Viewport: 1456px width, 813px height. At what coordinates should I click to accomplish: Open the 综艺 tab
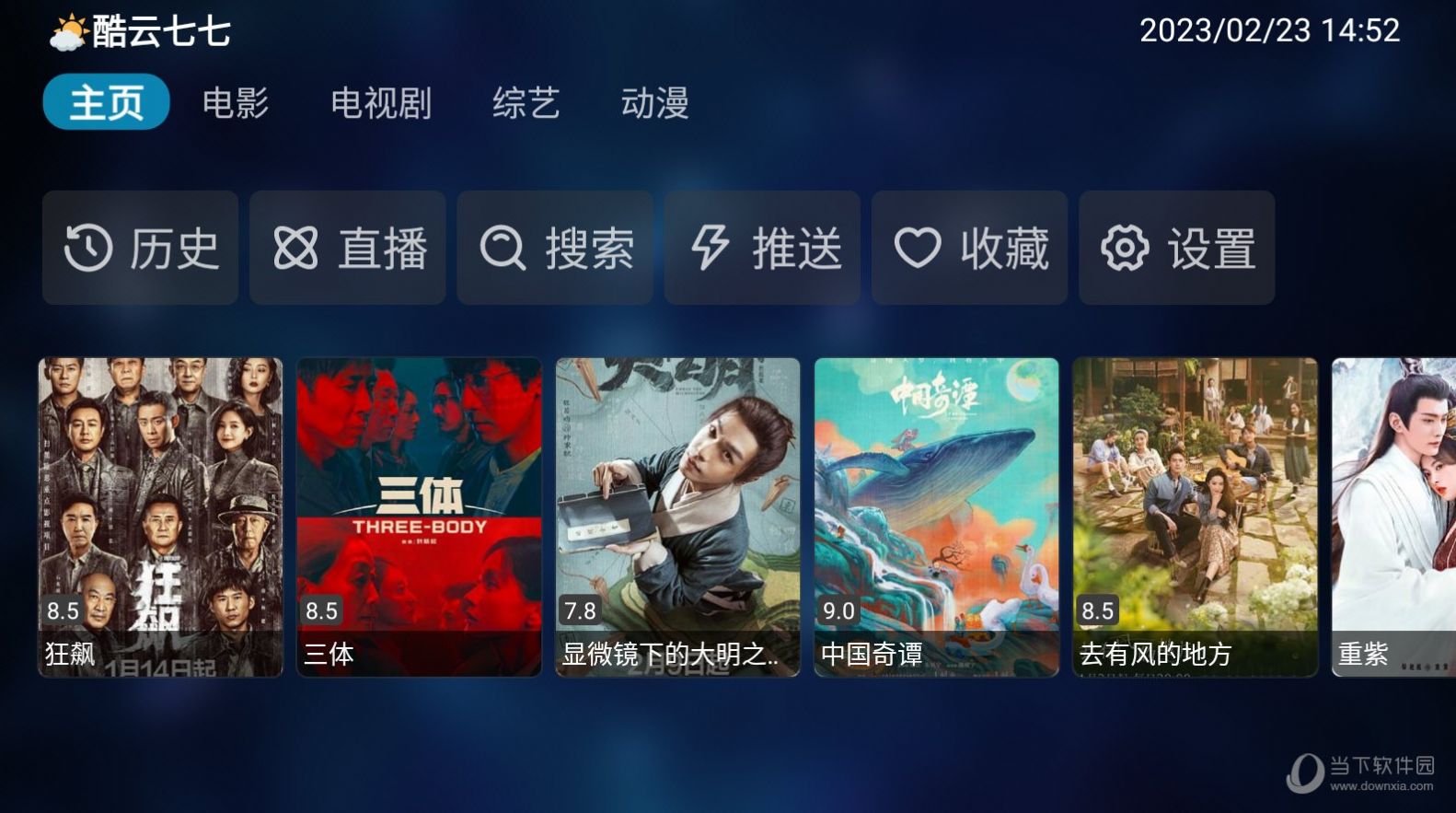pos(526,102)
